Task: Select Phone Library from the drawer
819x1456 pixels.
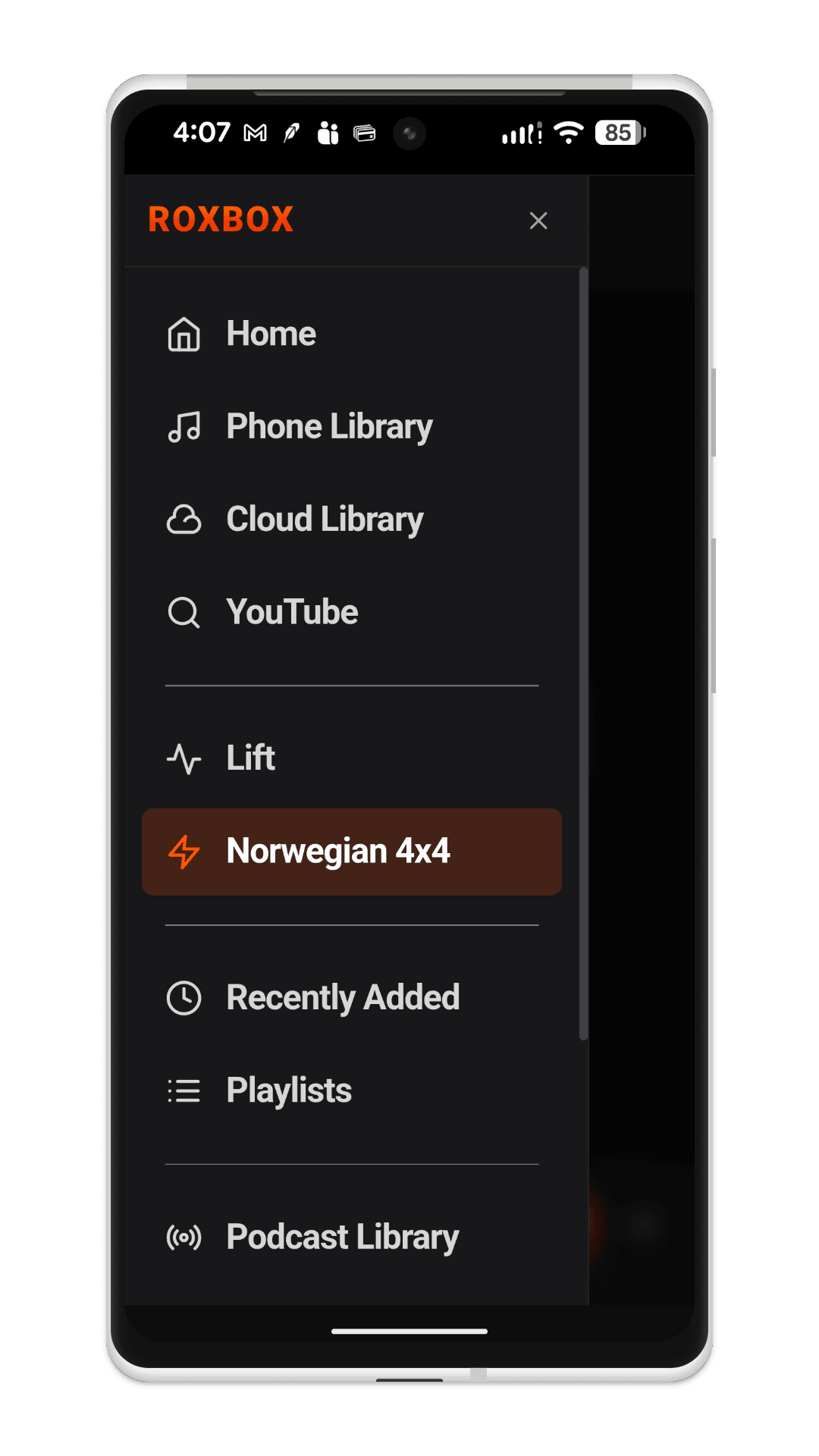Action: tap(328, 427)
